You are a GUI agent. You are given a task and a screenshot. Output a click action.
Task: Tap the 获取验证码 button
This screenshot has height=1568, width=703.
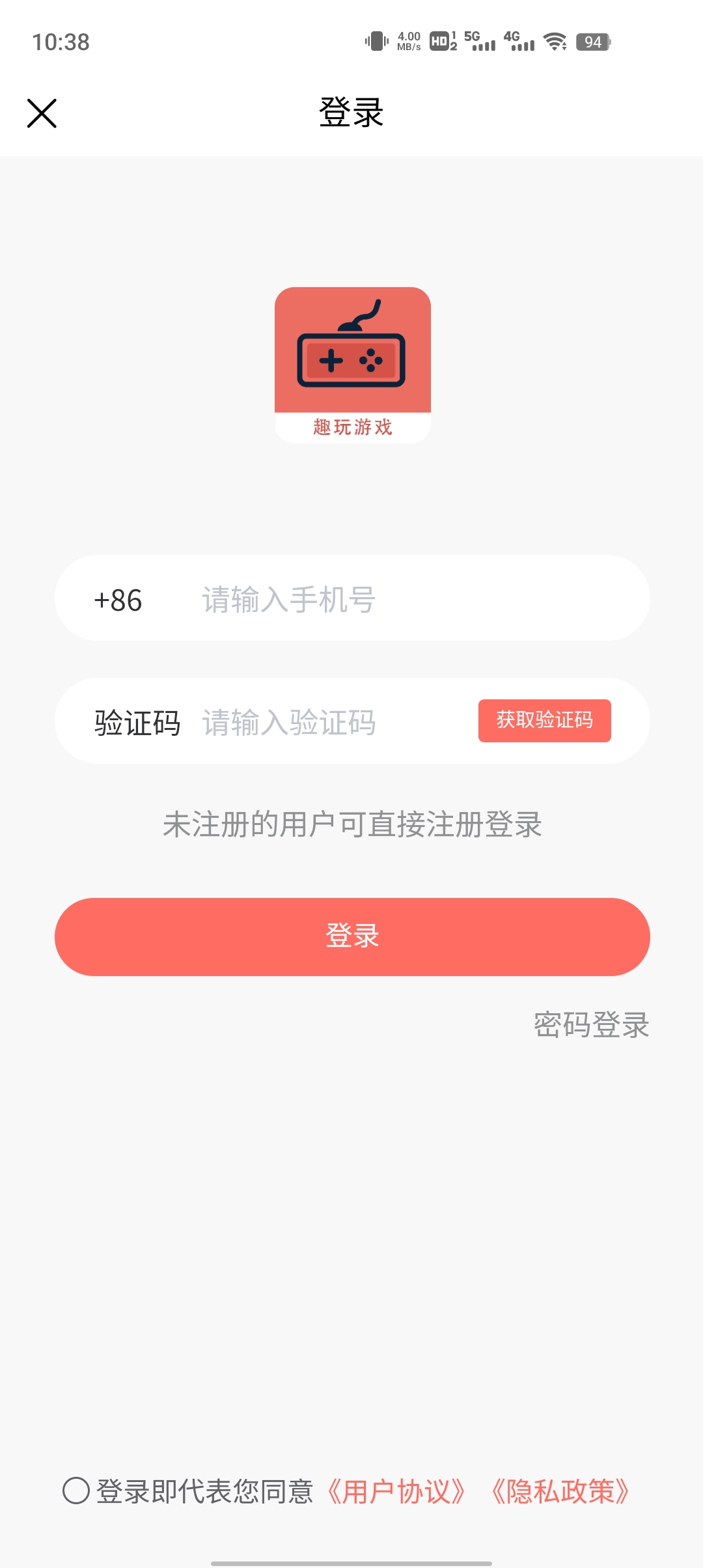click(545, 720)
